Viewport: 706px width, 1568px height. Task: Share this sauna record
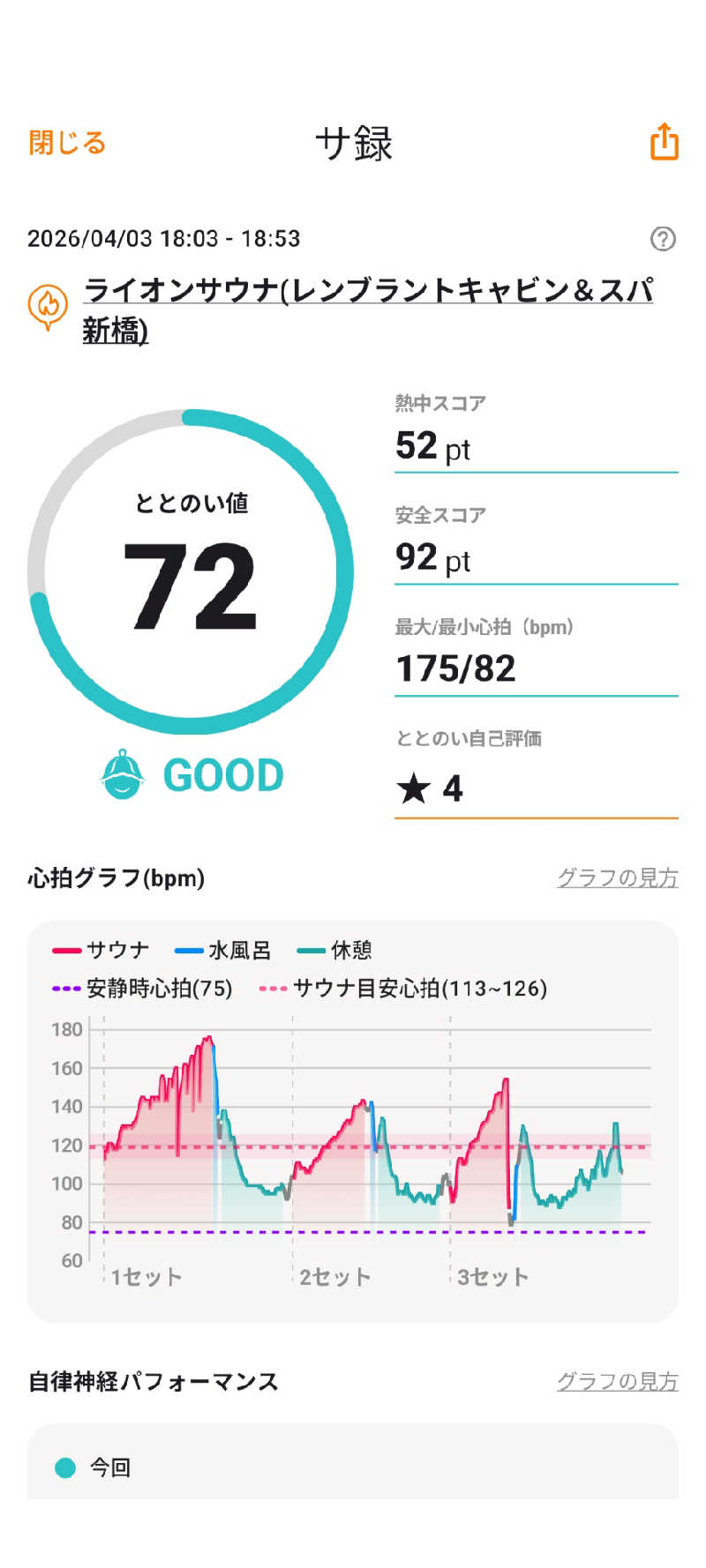point(664,141)
